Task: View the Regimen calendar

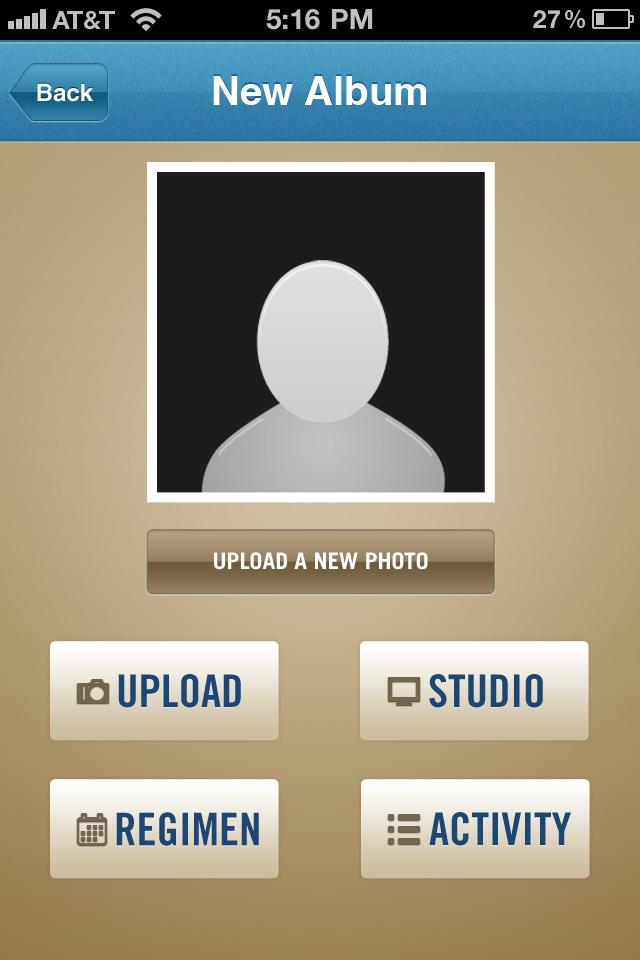Action: click(164, 829)
